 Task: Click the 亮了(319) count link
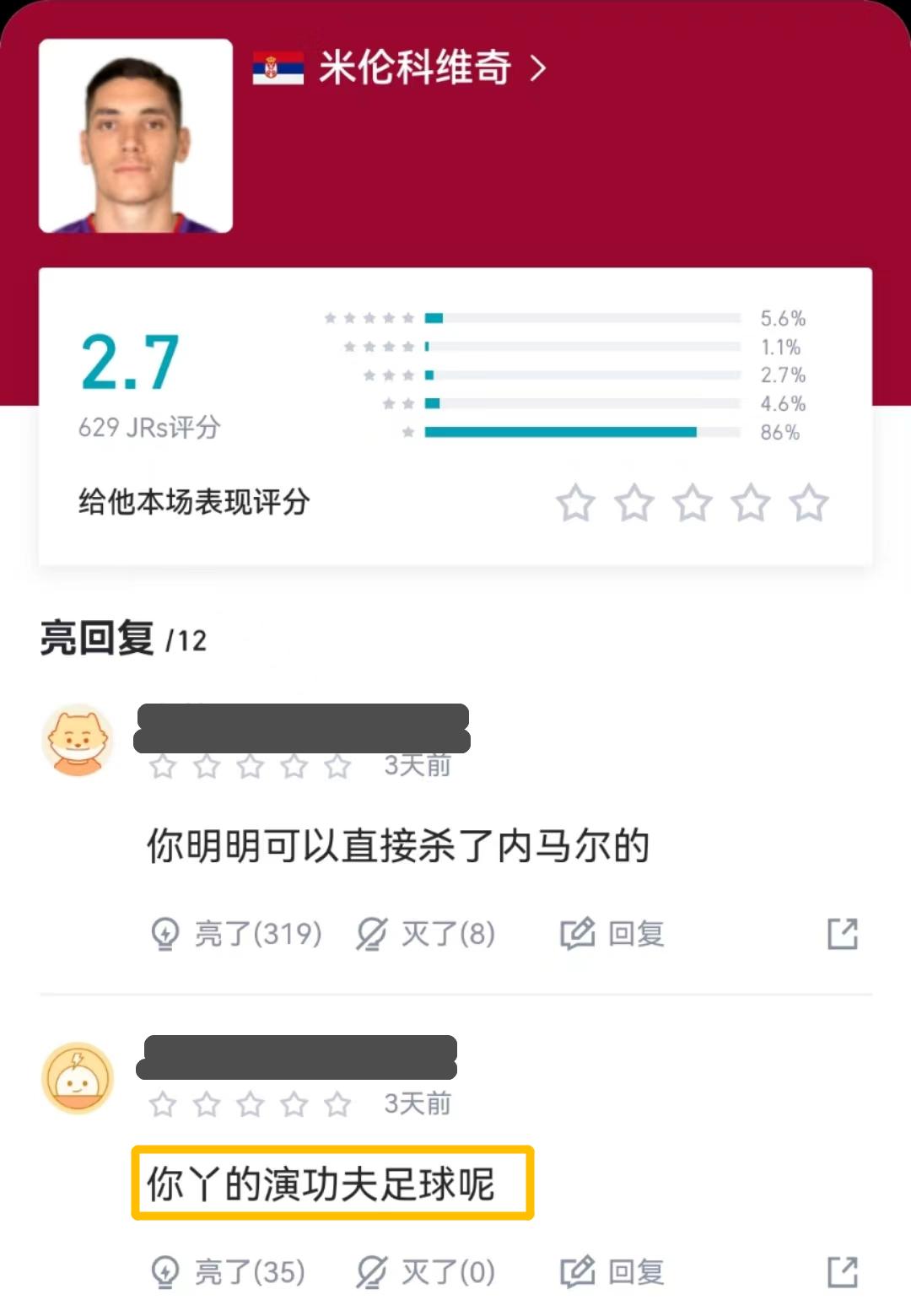click(257, 933)
